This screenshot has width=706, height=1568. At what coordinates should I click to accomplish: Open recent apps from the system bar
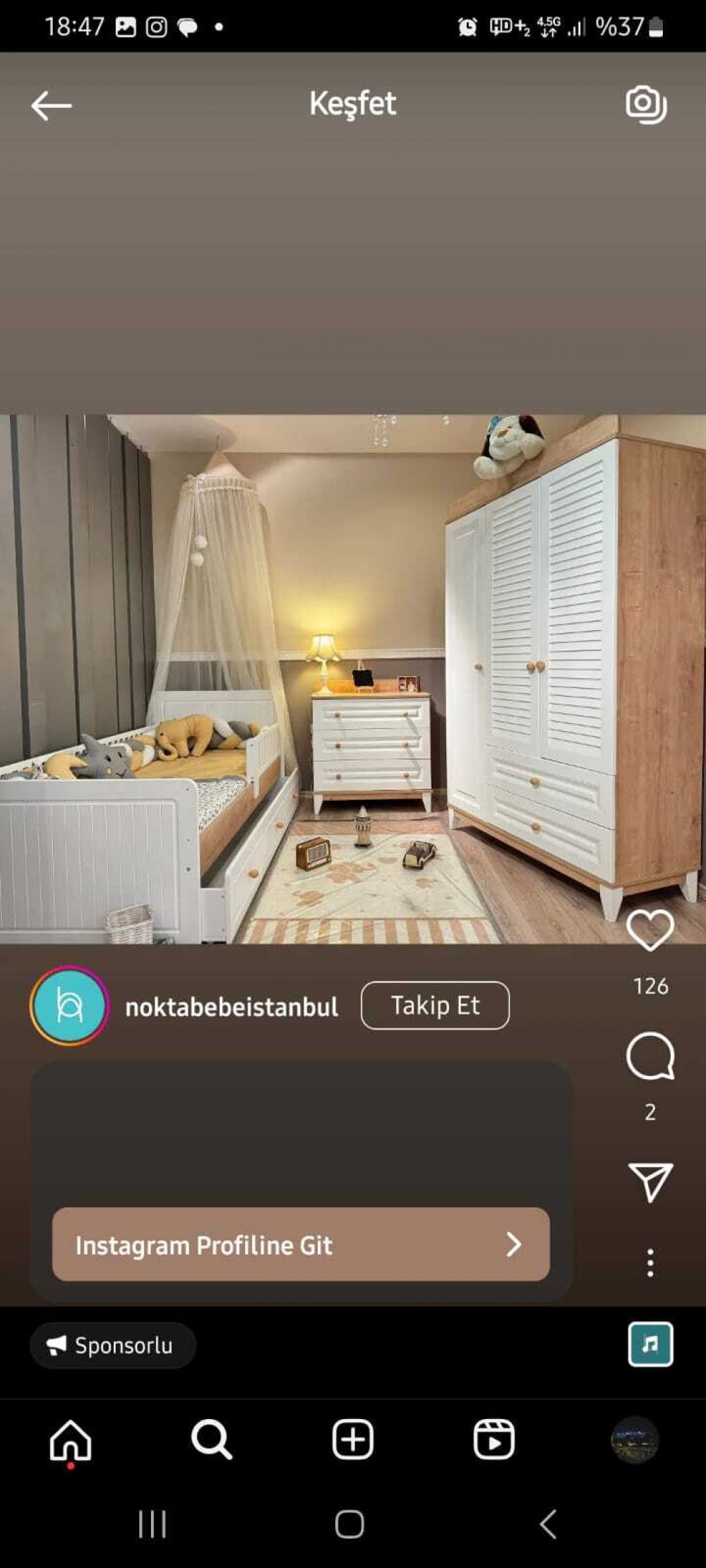[152, 1524]
